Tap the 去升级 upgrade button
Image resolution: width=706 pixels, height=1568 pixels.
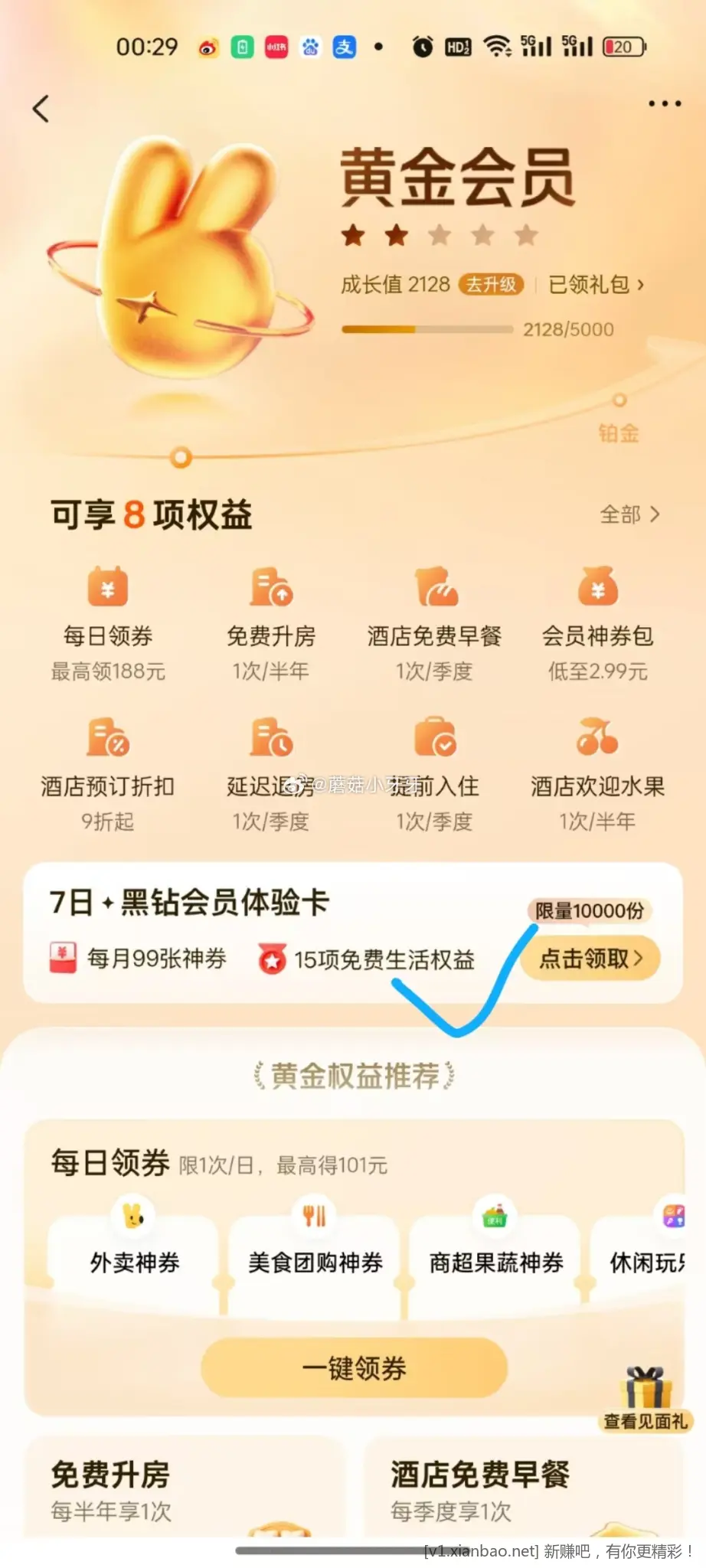pos(491,285)
